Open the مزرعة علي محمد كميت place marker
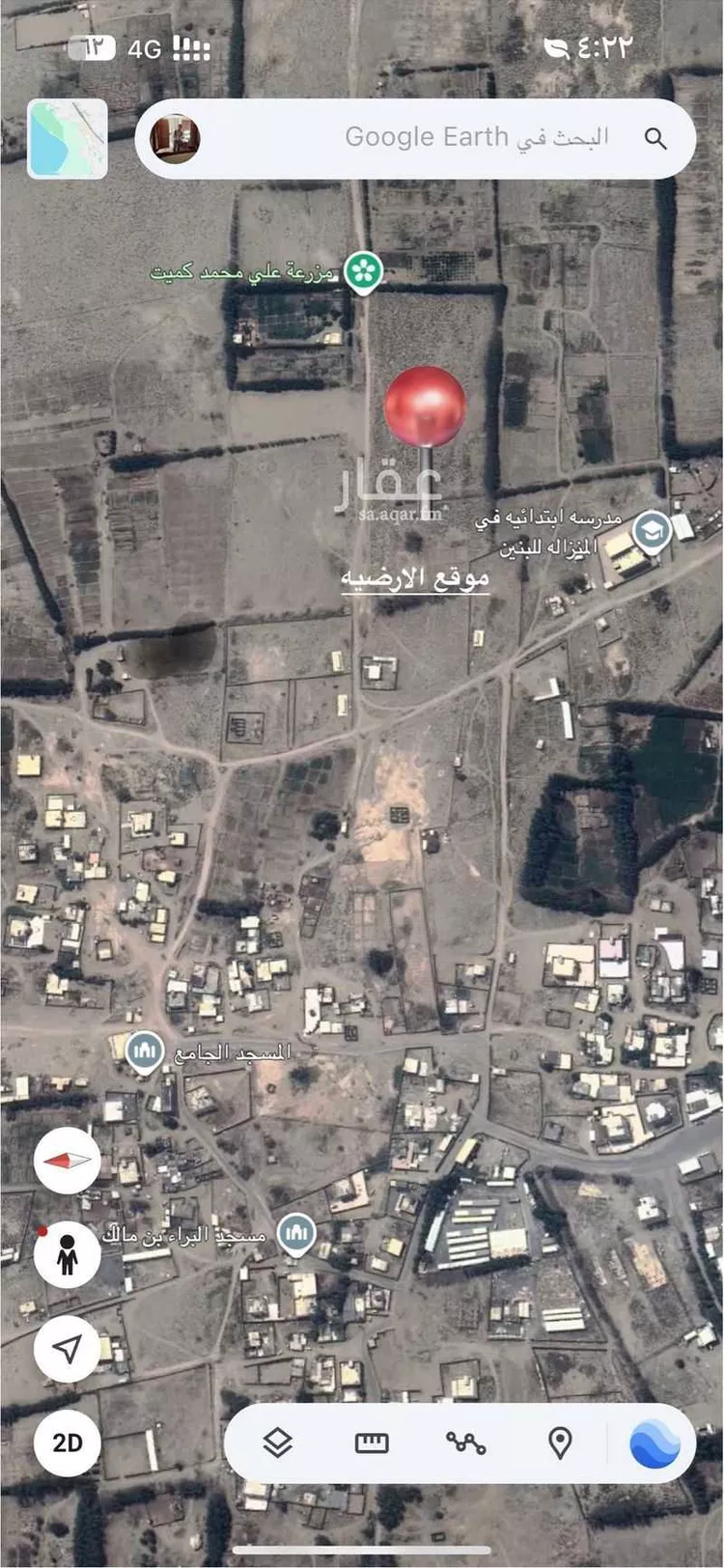Image resolution: width=724 pixels, height=1568 pixels. coord(363,269)
